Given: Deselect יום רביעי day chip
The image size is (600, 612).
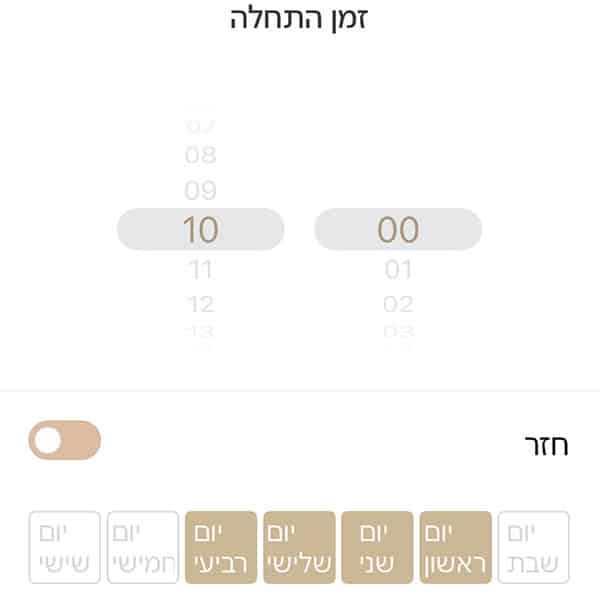Looking at the screenshot, I should 221,547.
